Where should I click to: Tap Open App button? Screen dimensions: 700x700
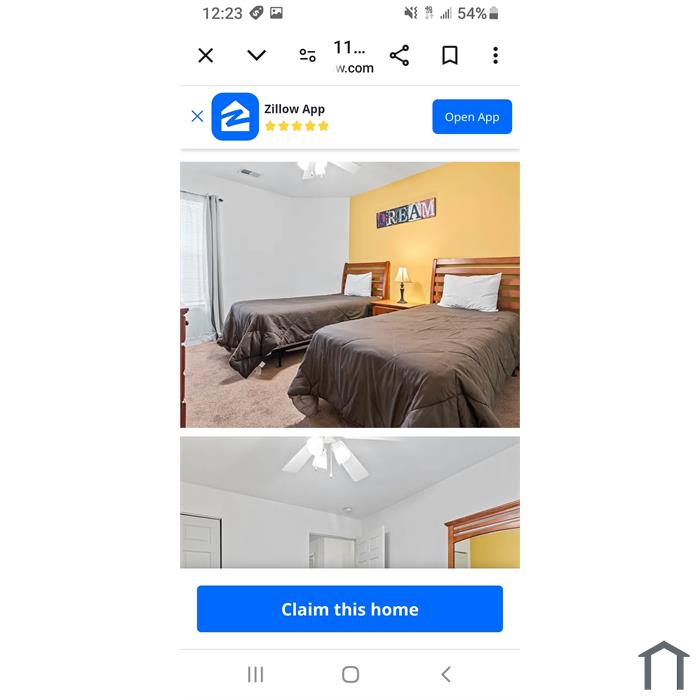pyautogui.click(x=472, y=117)
